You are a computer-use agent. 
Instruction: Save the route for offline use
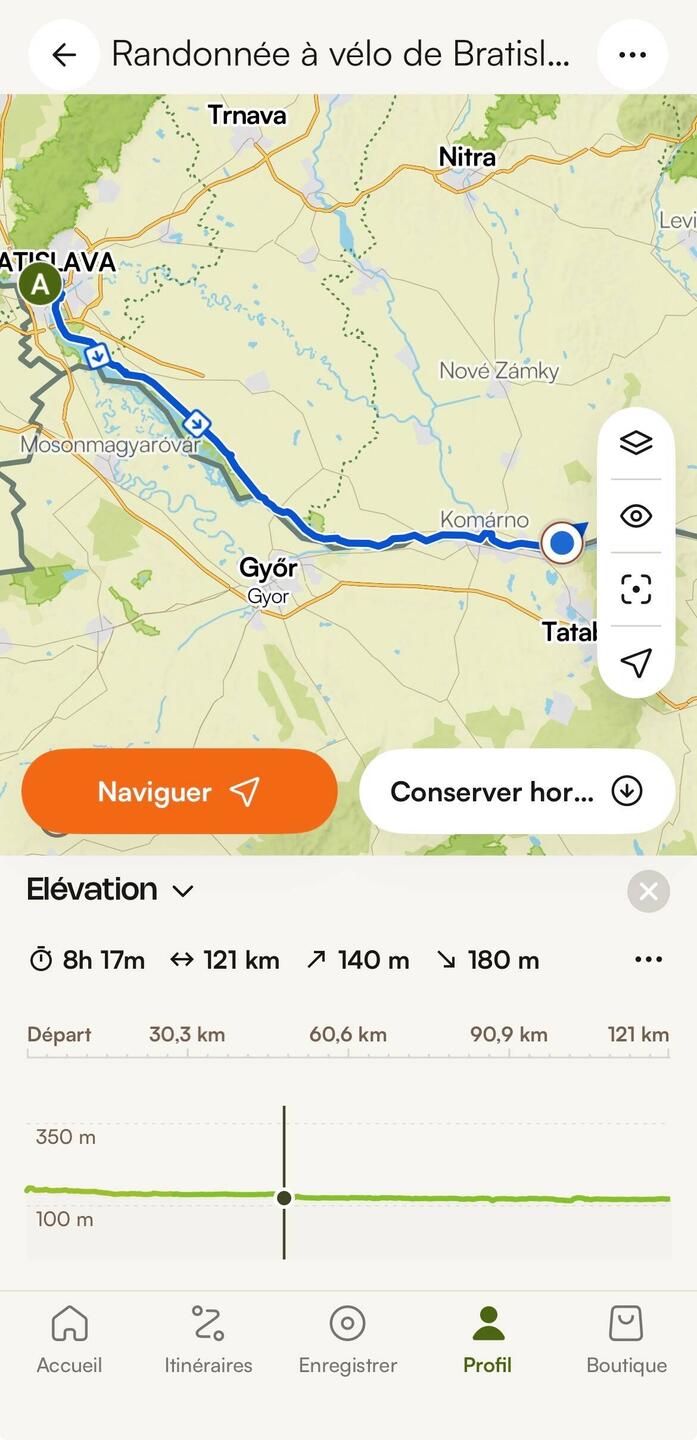click(x=516, y=792)
